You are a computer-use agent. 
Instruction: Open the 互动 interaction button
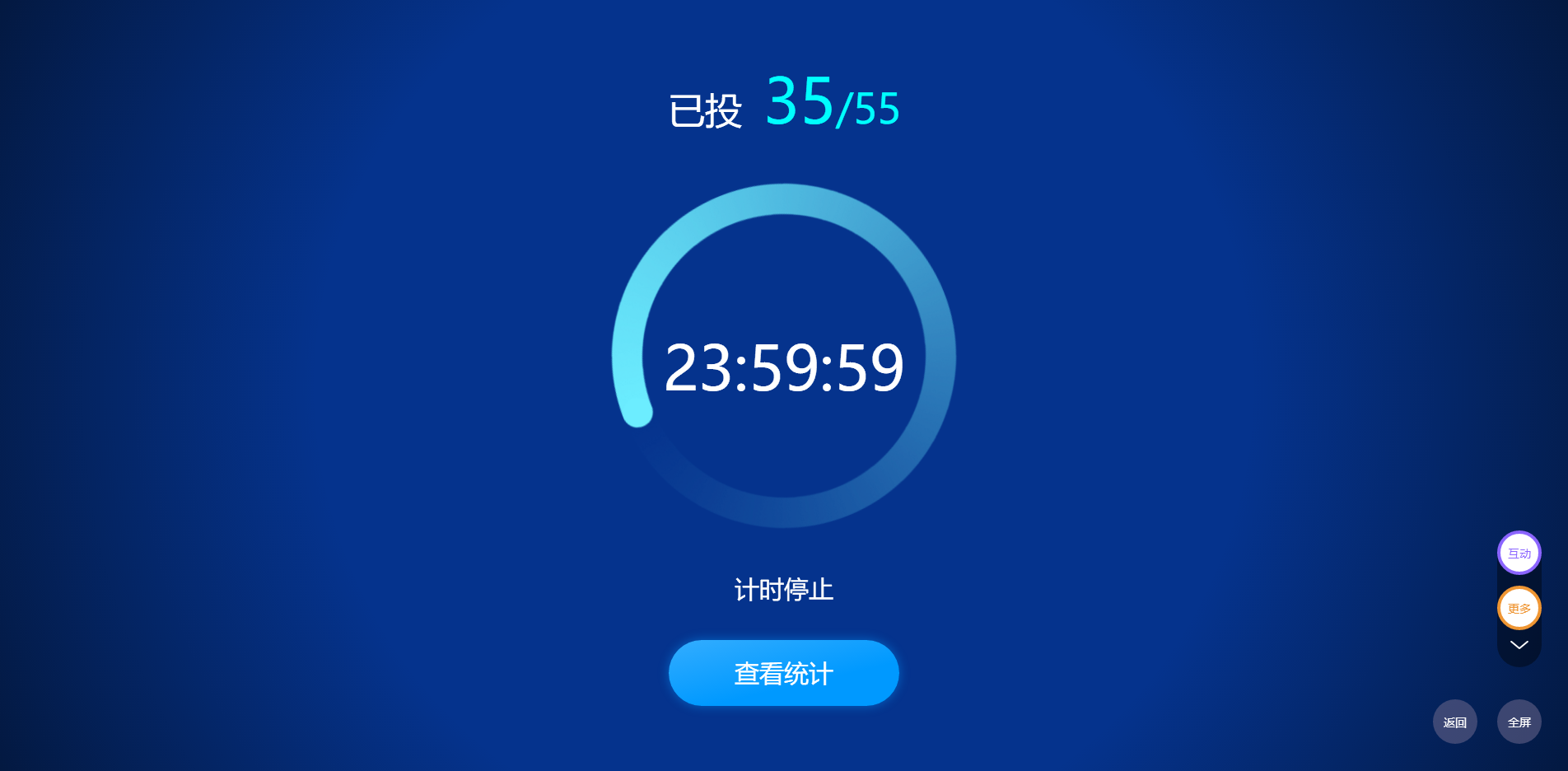[1519, 553]
